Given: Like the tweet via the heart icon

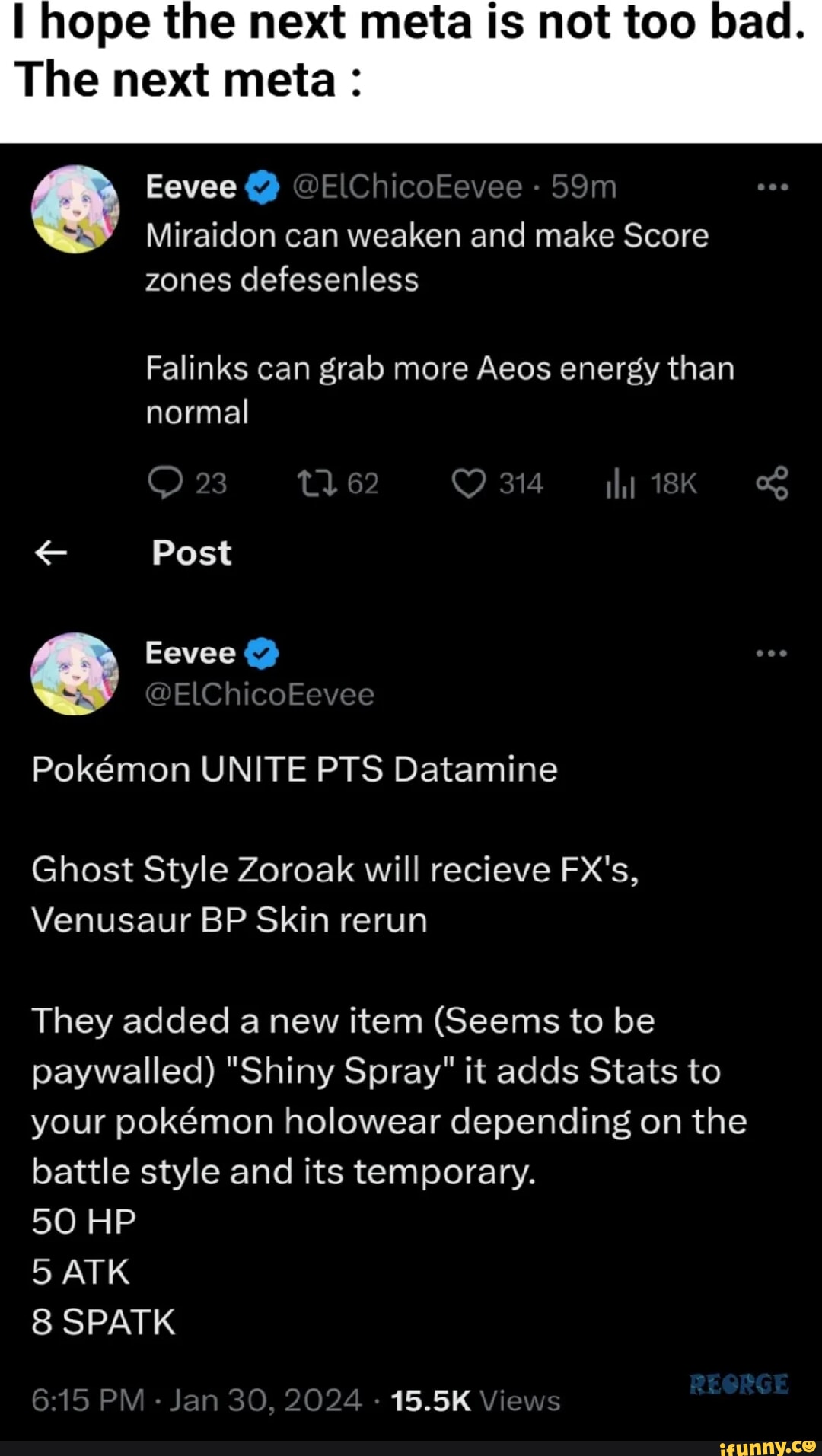Looking at the screenshot, I should (x=470, y=483).
